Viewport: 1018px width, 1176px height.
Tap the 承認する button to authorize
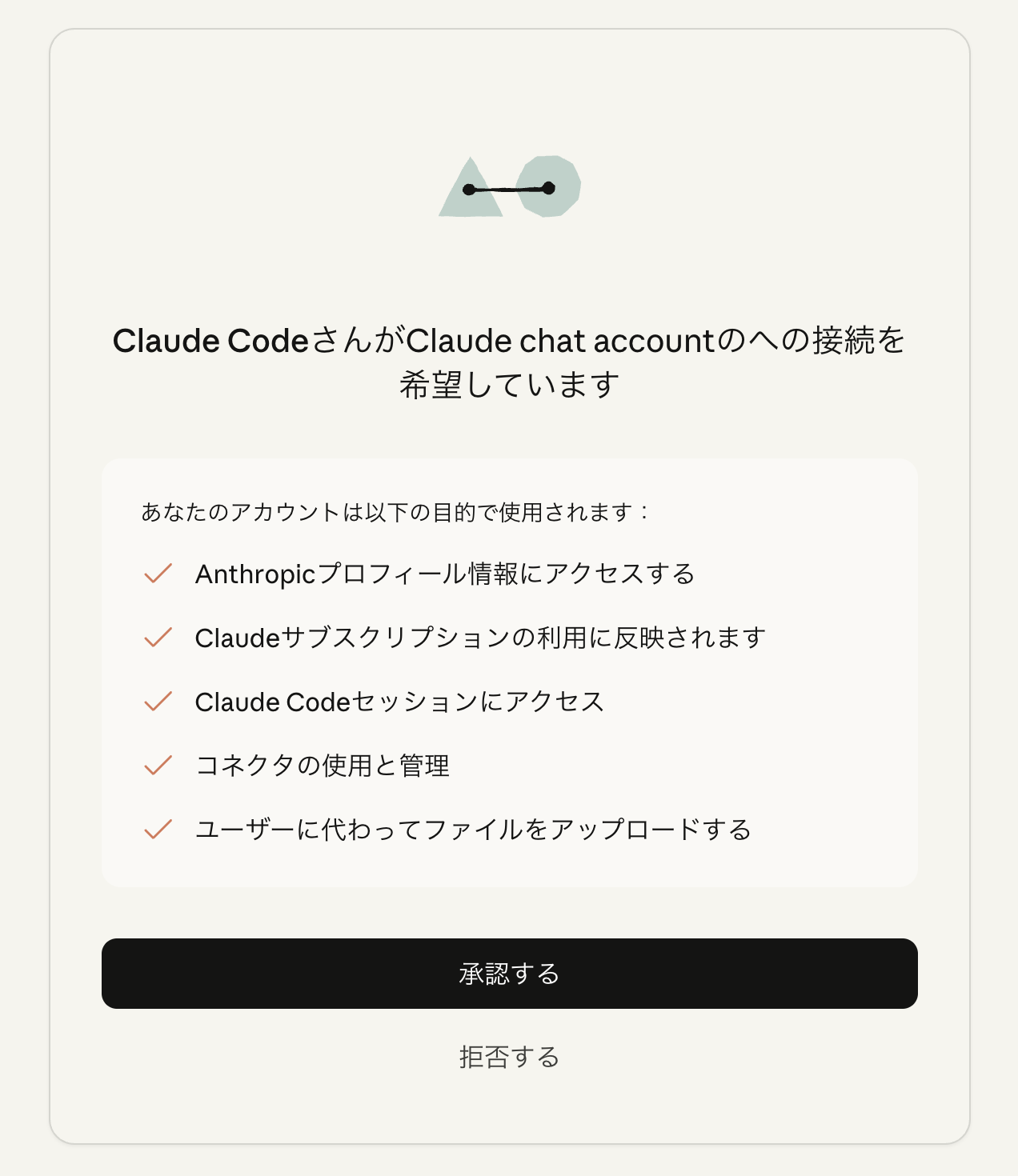(x=509, y=974)
